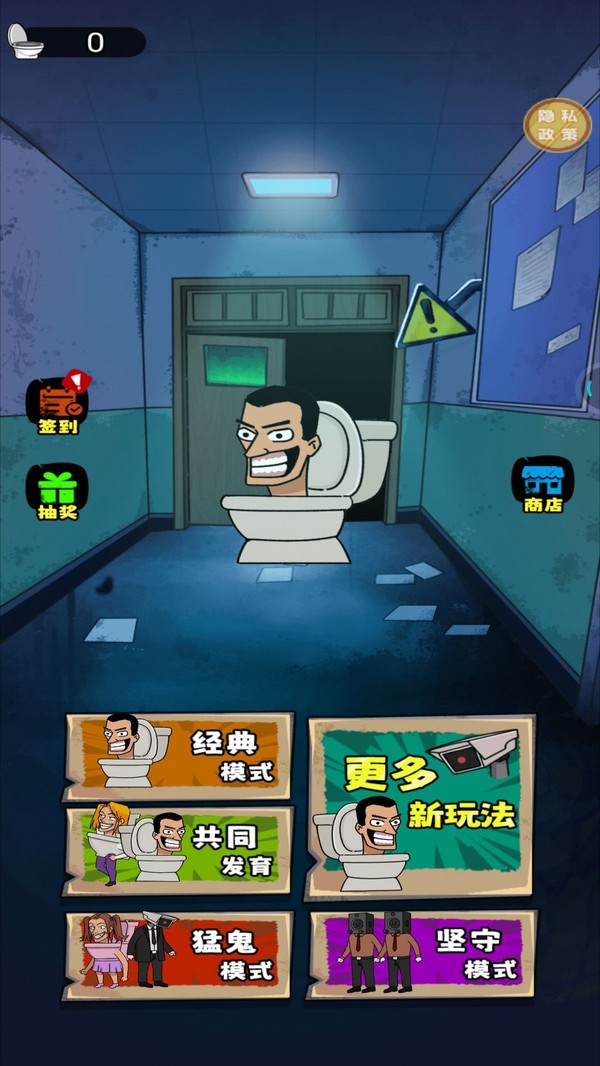Open the 商店 shop
This screenshot has height=1066, width=600.
pyautogui.click(x=543, y=485)
